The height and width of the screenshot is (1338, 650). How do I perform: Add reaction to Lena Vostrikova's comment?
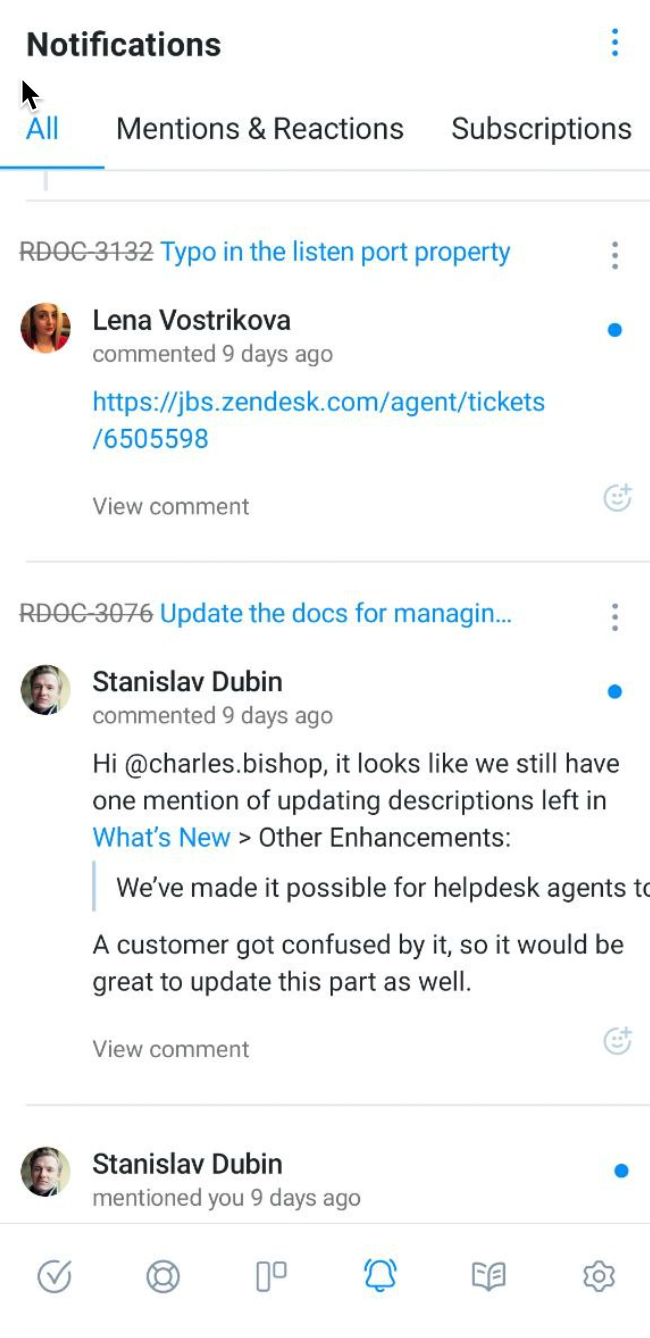coord(617,497)
